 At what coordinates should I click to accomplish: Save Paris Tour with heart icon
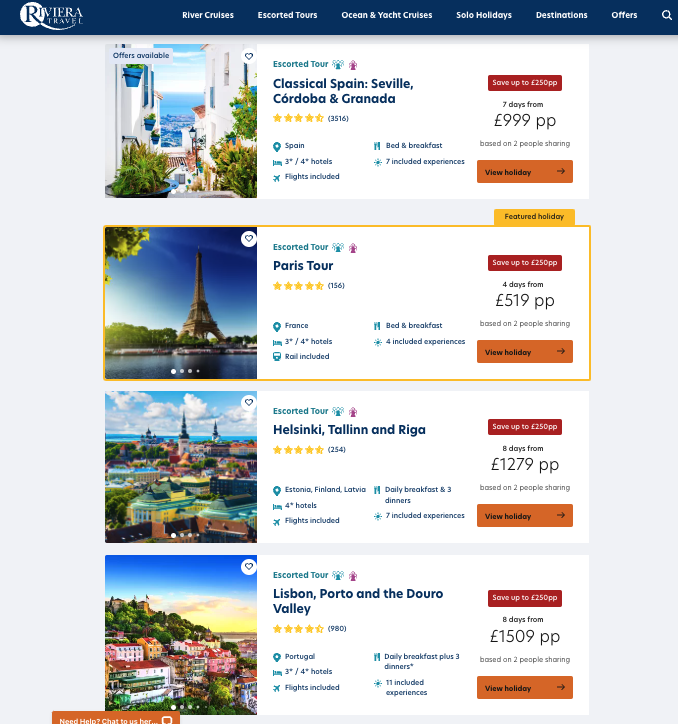click(249, 239)
